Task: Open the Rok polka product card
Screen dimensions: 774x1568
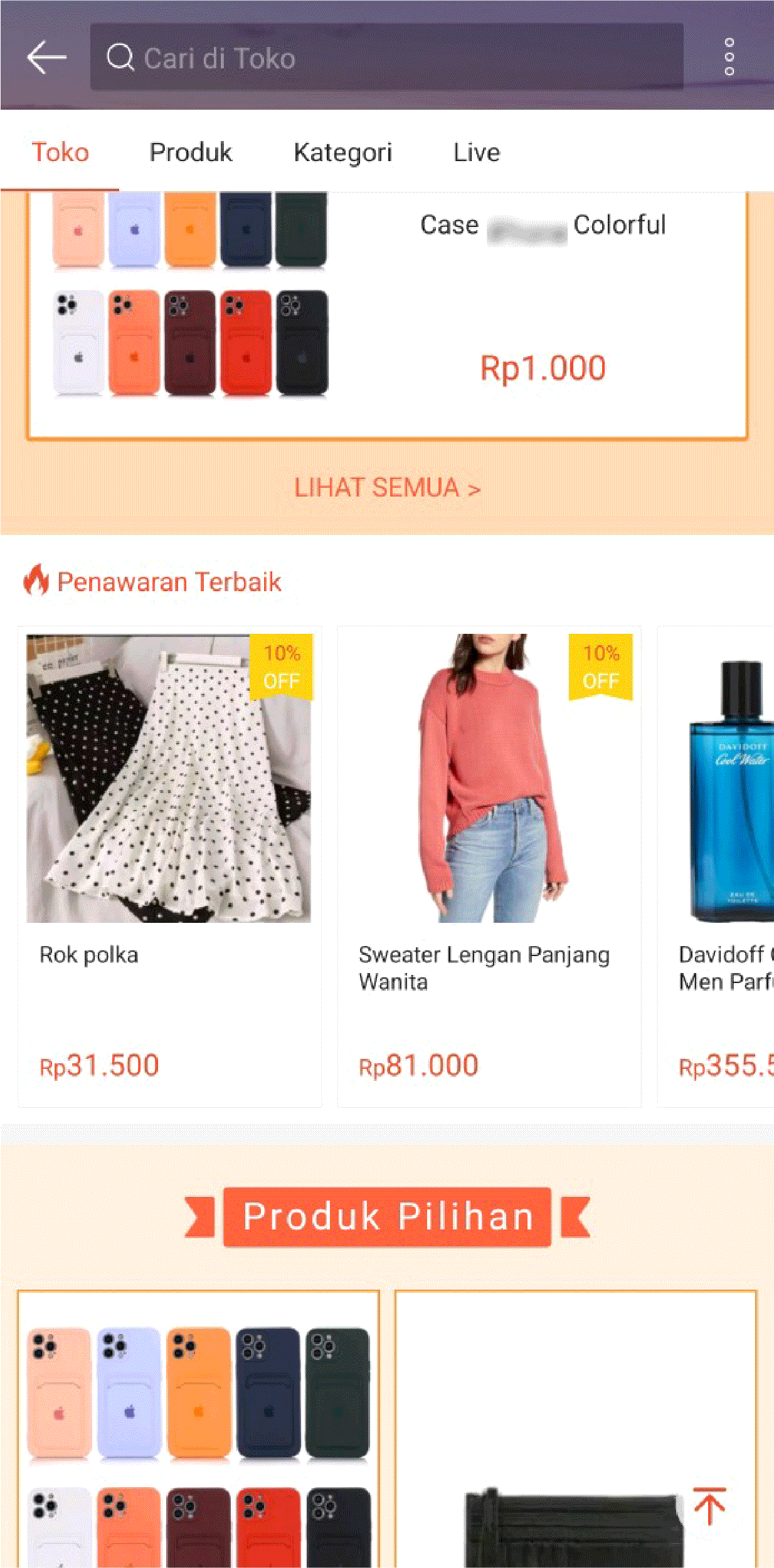Action: click(169, 865)
